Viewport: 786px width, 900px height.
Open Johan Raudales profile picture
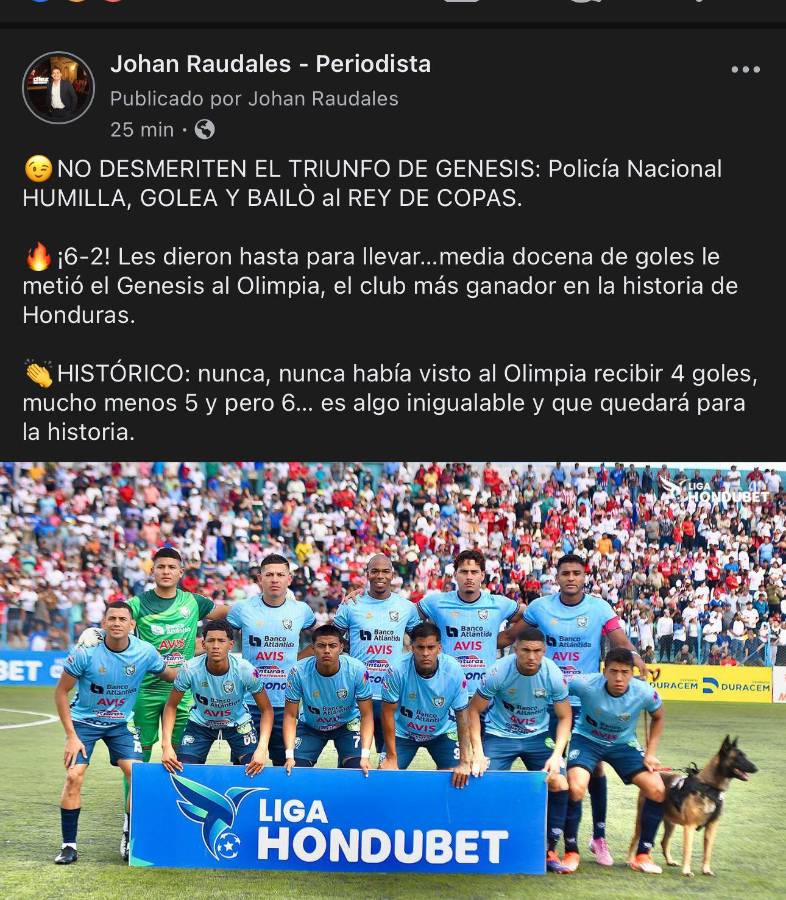63,88
